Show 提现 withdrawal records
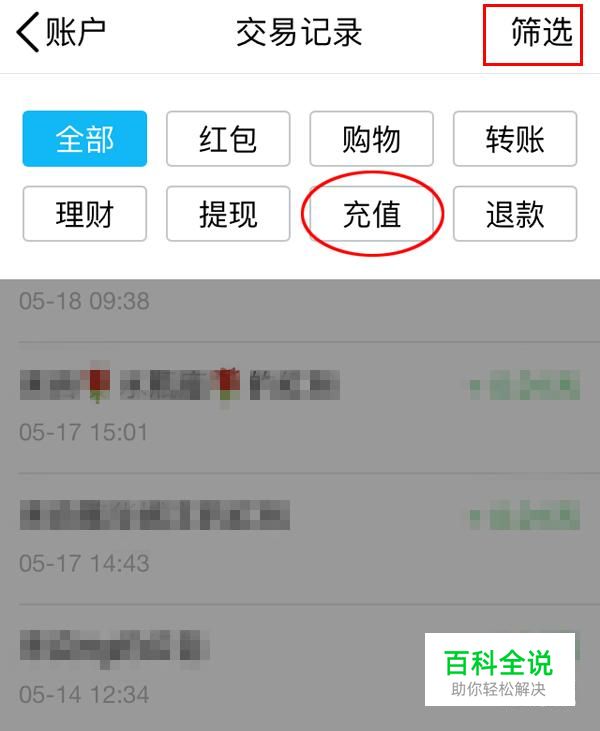Screen dimensions: 600x731 click(228, 214)
